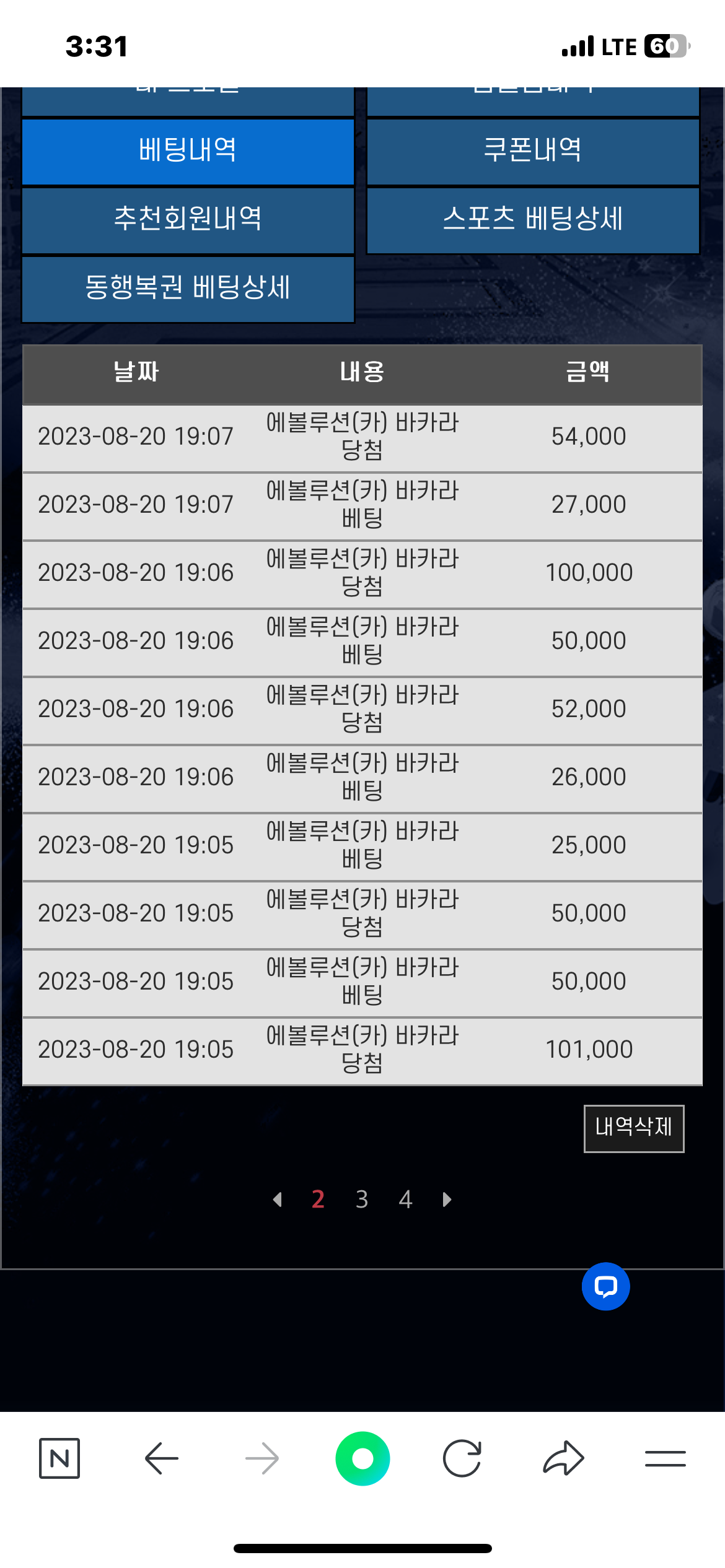
Task: Open the blue live chat bubble
Action: (x=605, y=1286)
